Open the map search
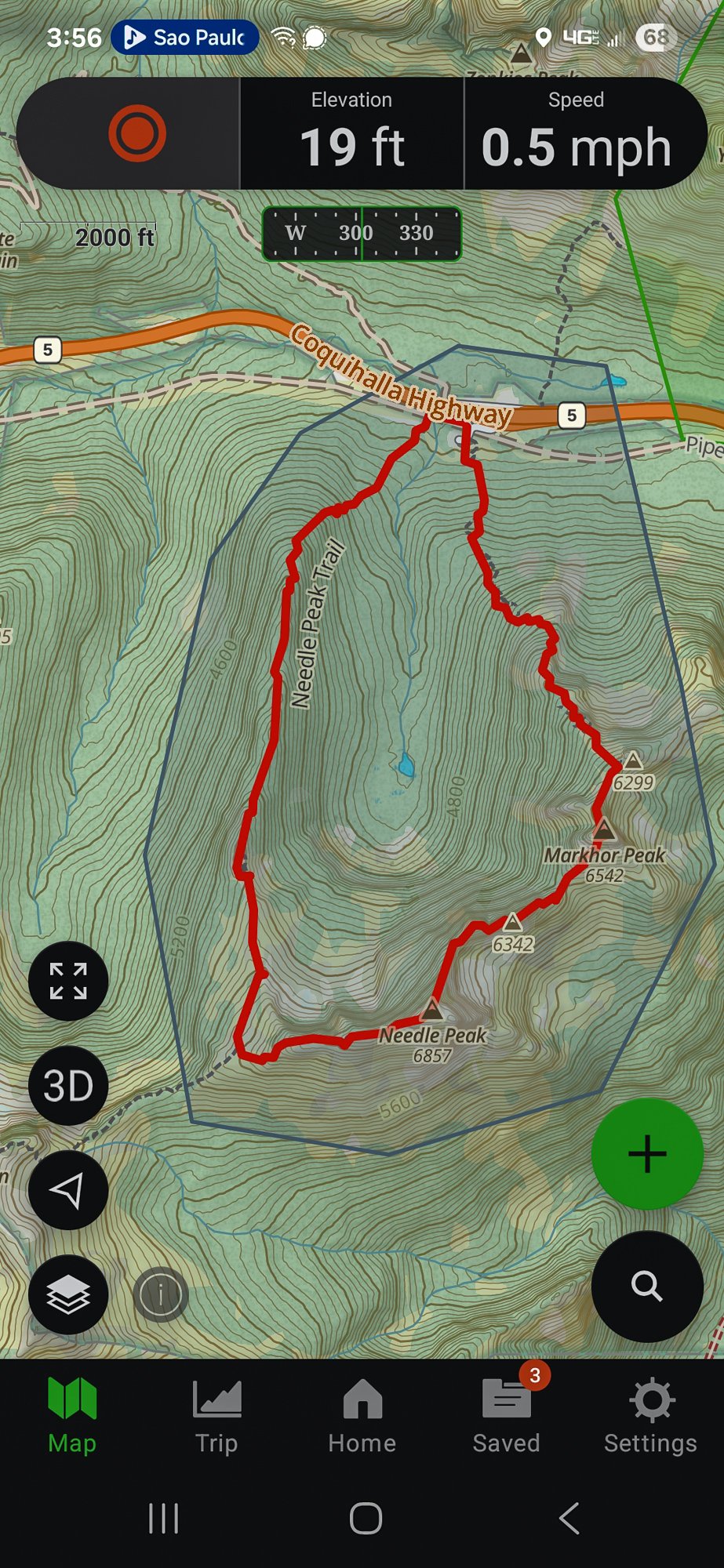The width and height of the screenshot is (724, 1568). click(x=647, y=1287)
